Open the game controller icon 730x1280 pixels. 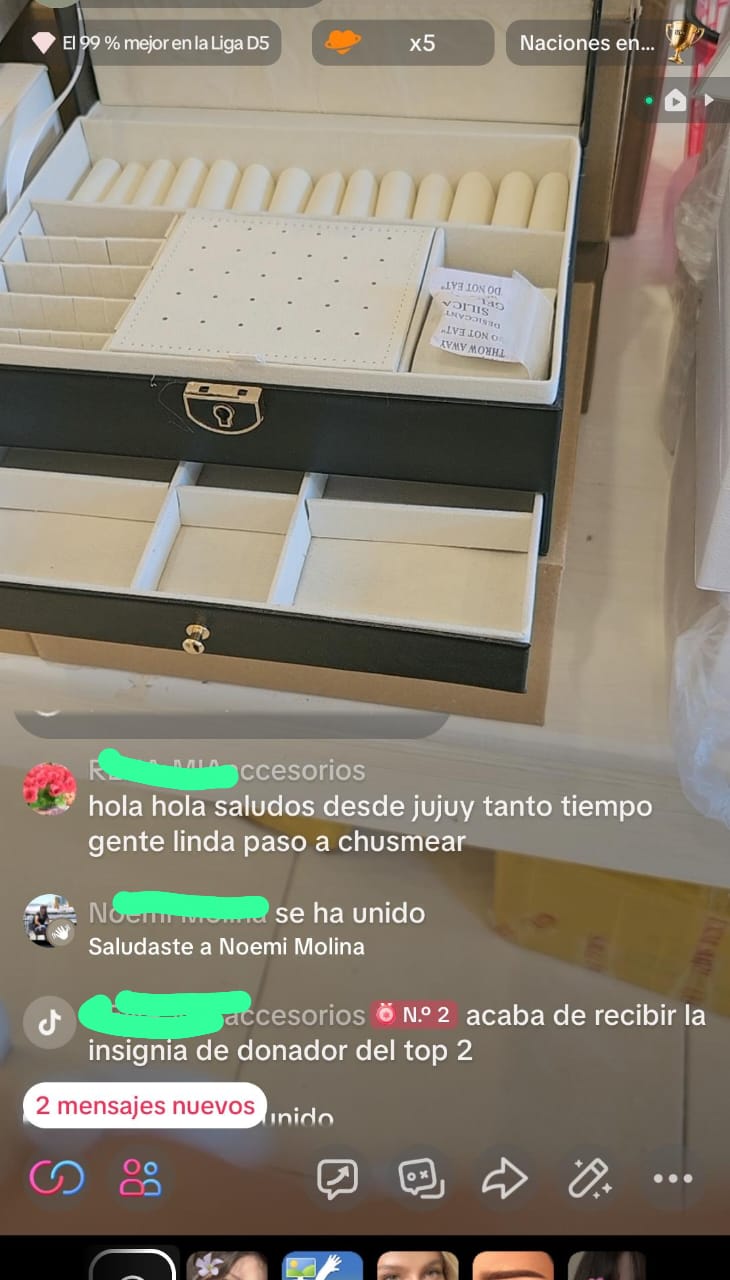point(421,1179)
